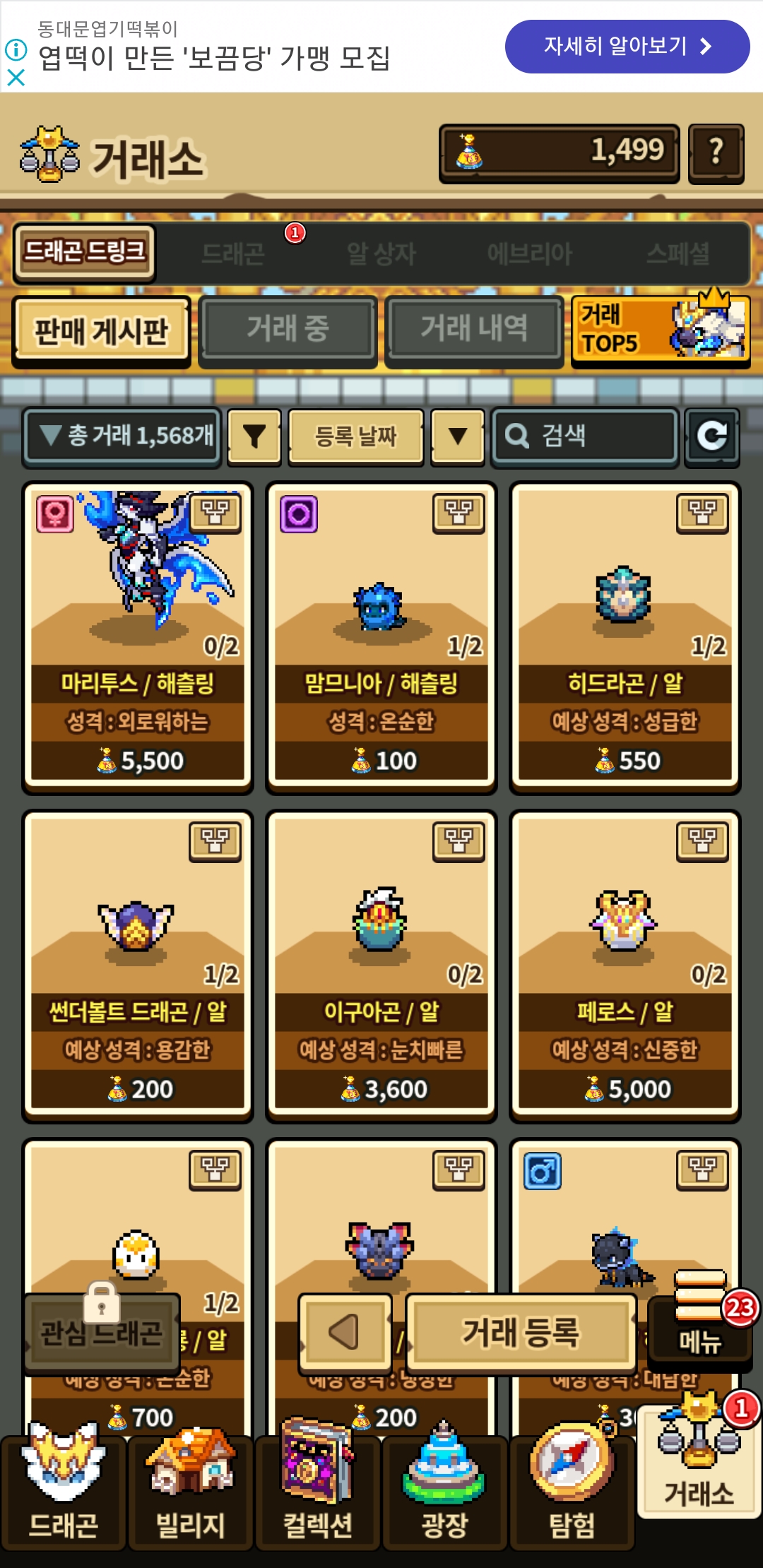Click 자세히 알아보기 on the ad banner

click(627, 47)
